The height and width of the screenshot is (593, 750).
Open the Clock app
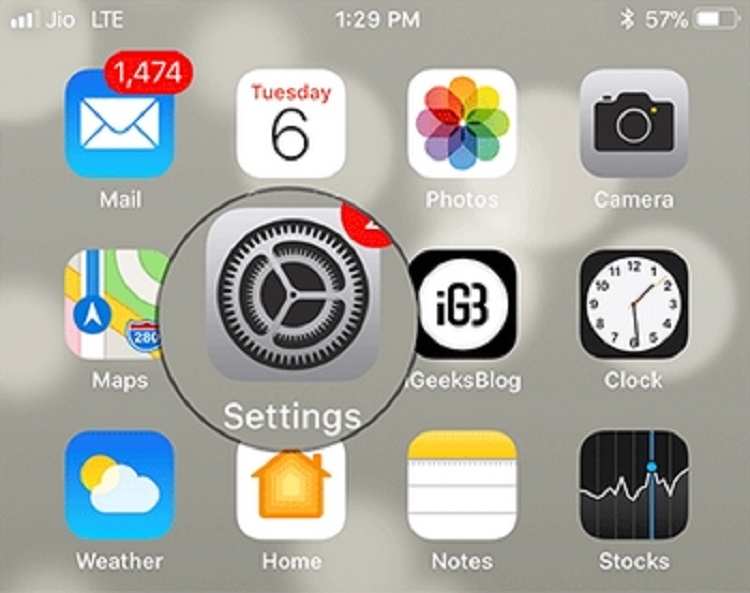[x=634, y=305]
